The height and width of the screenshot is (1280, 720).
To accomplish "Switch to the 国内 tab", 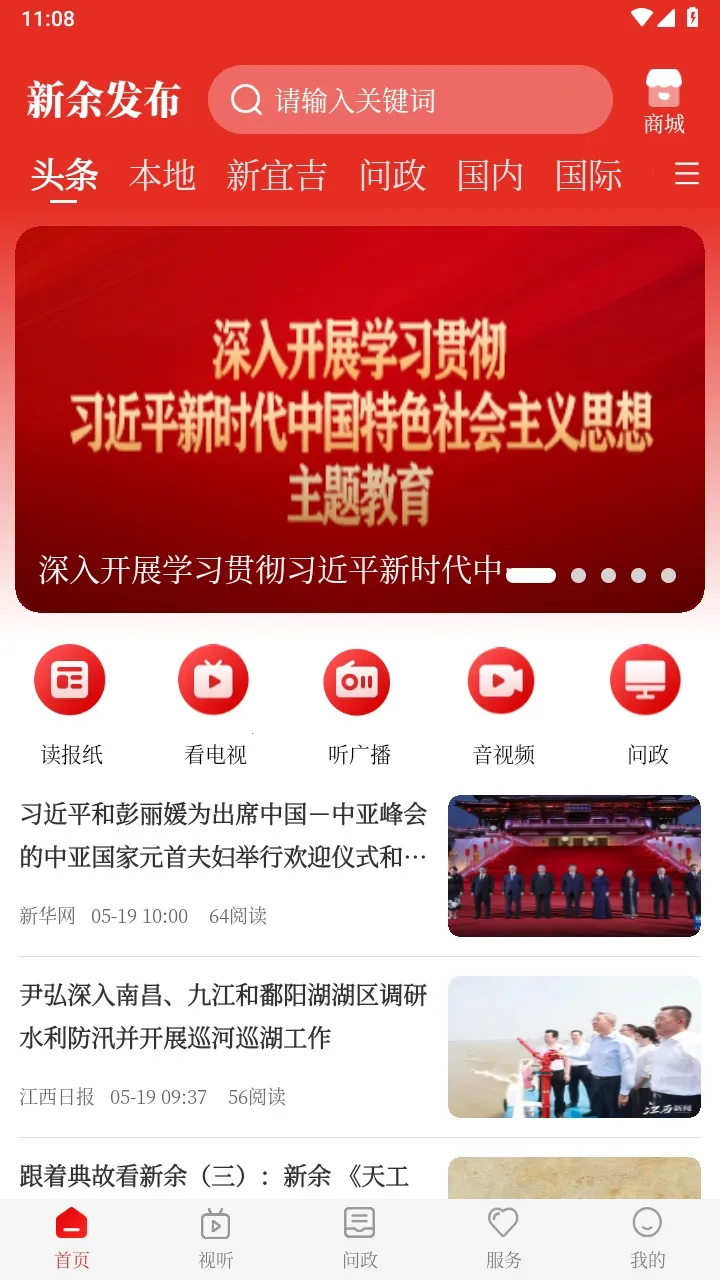I will click(490, 176).
